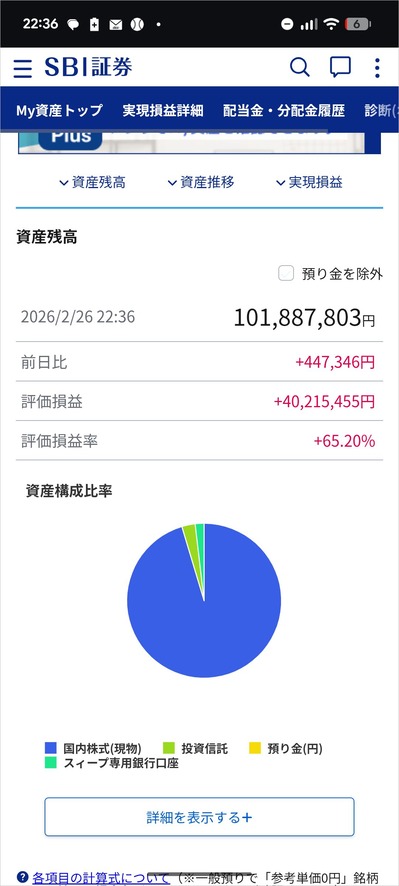399x886 pixels.
Task: Open 各項目の計算式について link
Action: coord(101,878)
